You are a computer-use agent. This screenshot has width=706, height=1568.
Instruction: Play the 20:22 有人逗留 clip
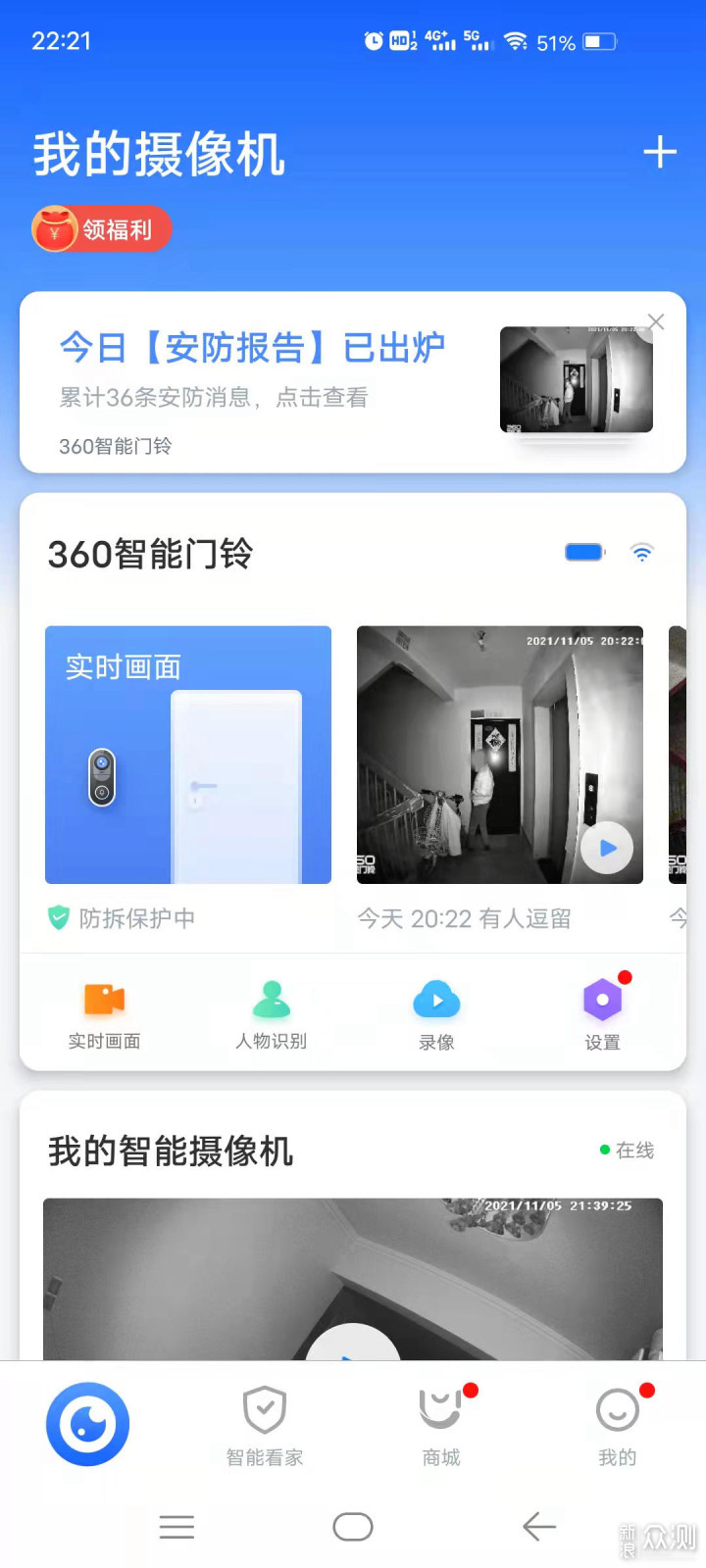coord(608,848)
